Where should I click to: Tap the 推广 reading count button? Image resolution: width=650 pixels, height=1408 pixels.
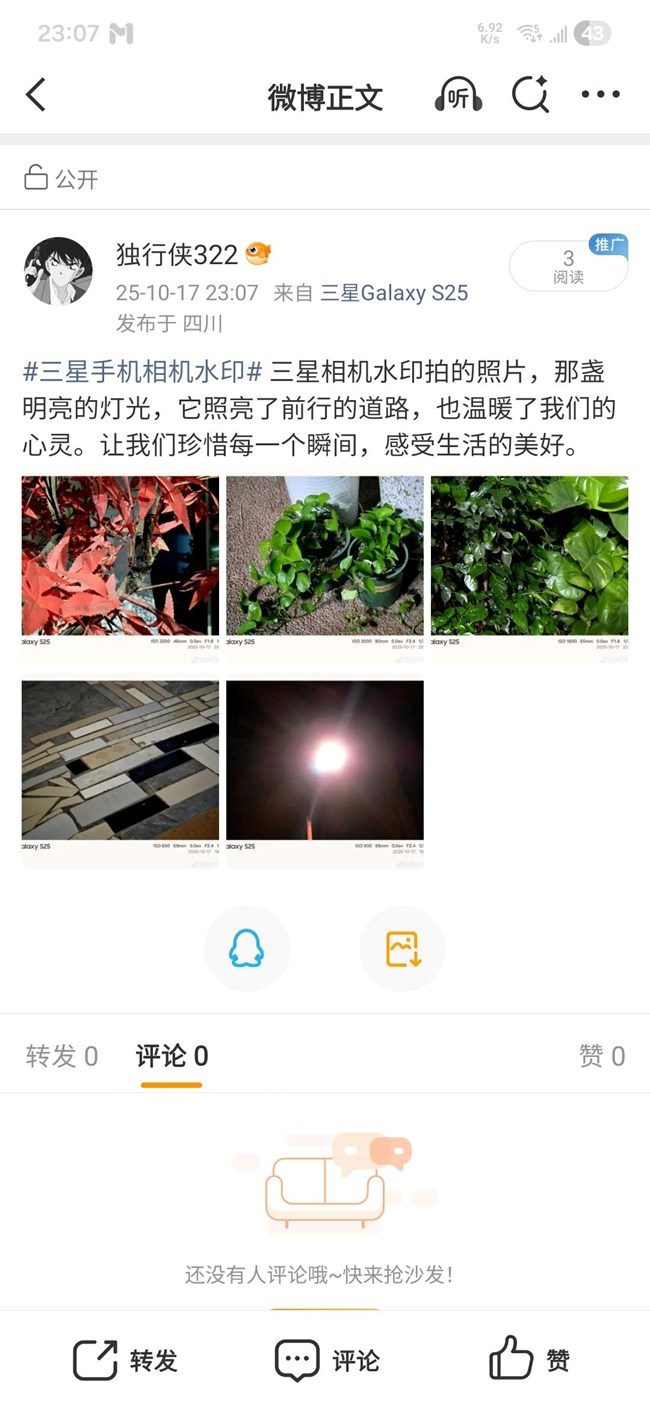pos(568,267)
